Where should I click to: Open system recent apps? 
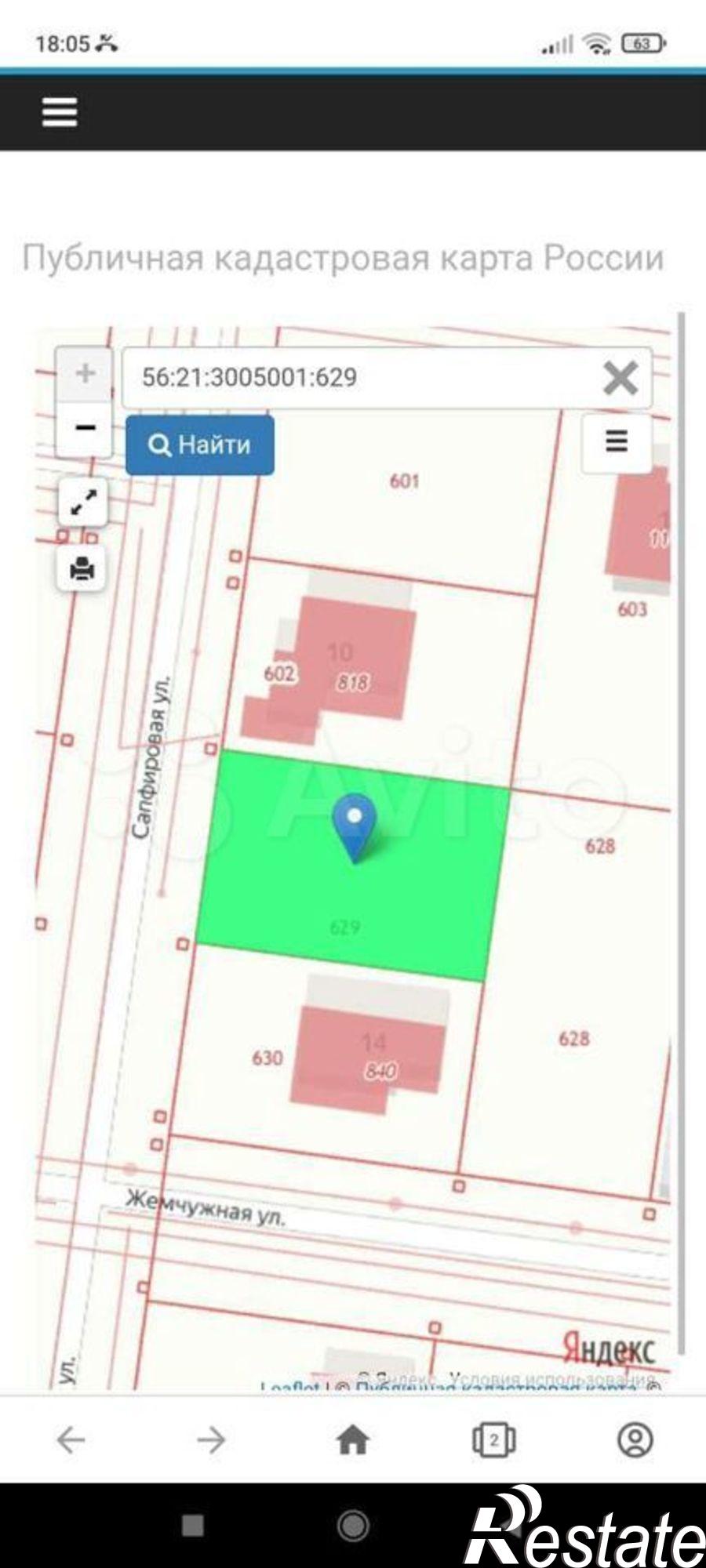point(193,1526)
